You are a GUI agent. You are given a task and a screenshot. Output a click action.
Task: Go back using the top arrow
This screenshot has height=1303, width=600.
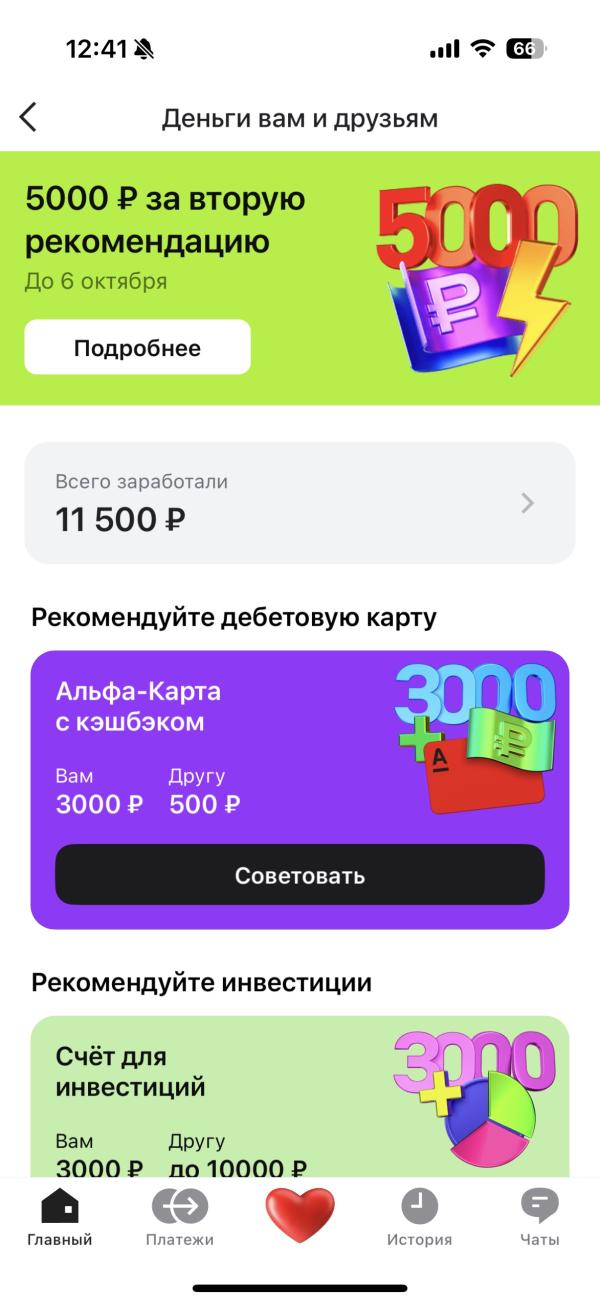click(x=29, y=117)
